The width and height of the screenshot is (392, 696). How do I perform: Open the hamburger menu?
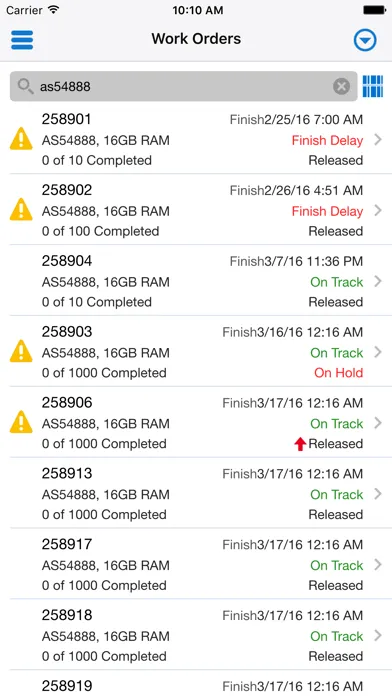(22, 40)
